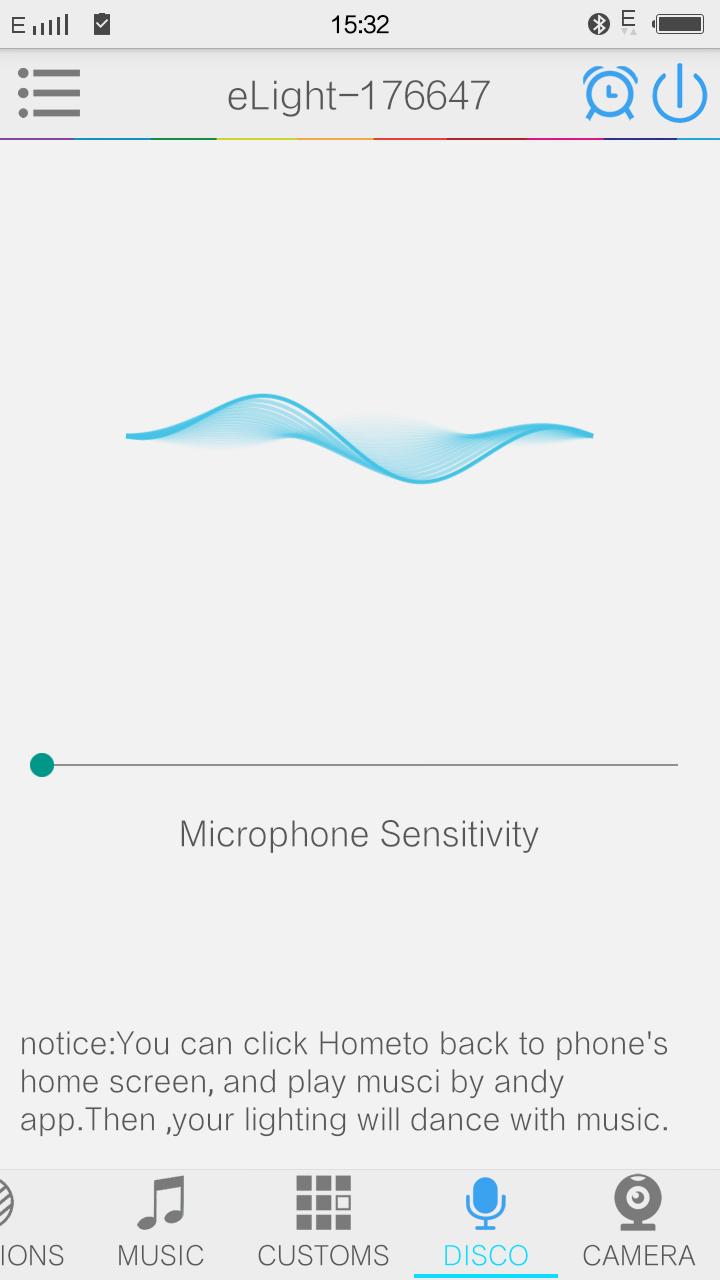This screenshot has width=720, height=1280.
Task: Toggle the light power button
Action: 680,94
